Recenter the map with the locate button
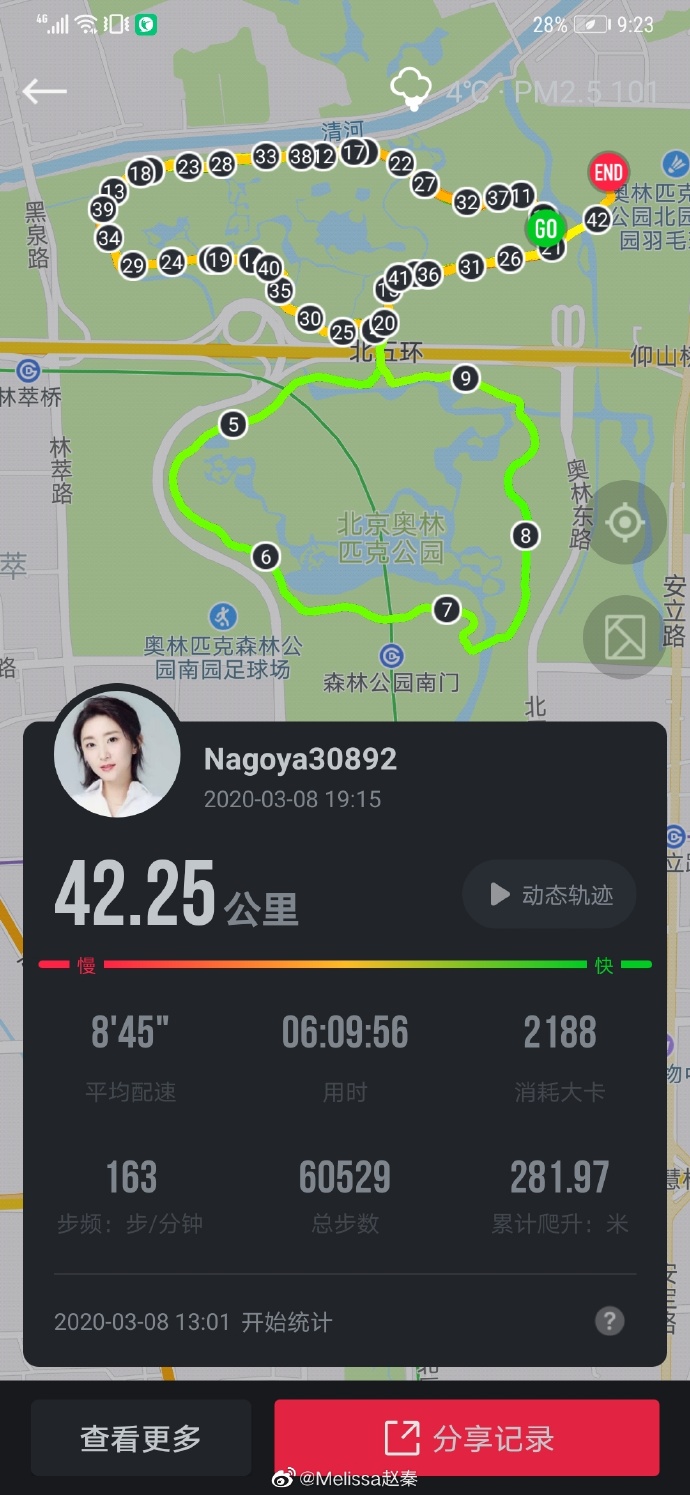 [626, 522]
